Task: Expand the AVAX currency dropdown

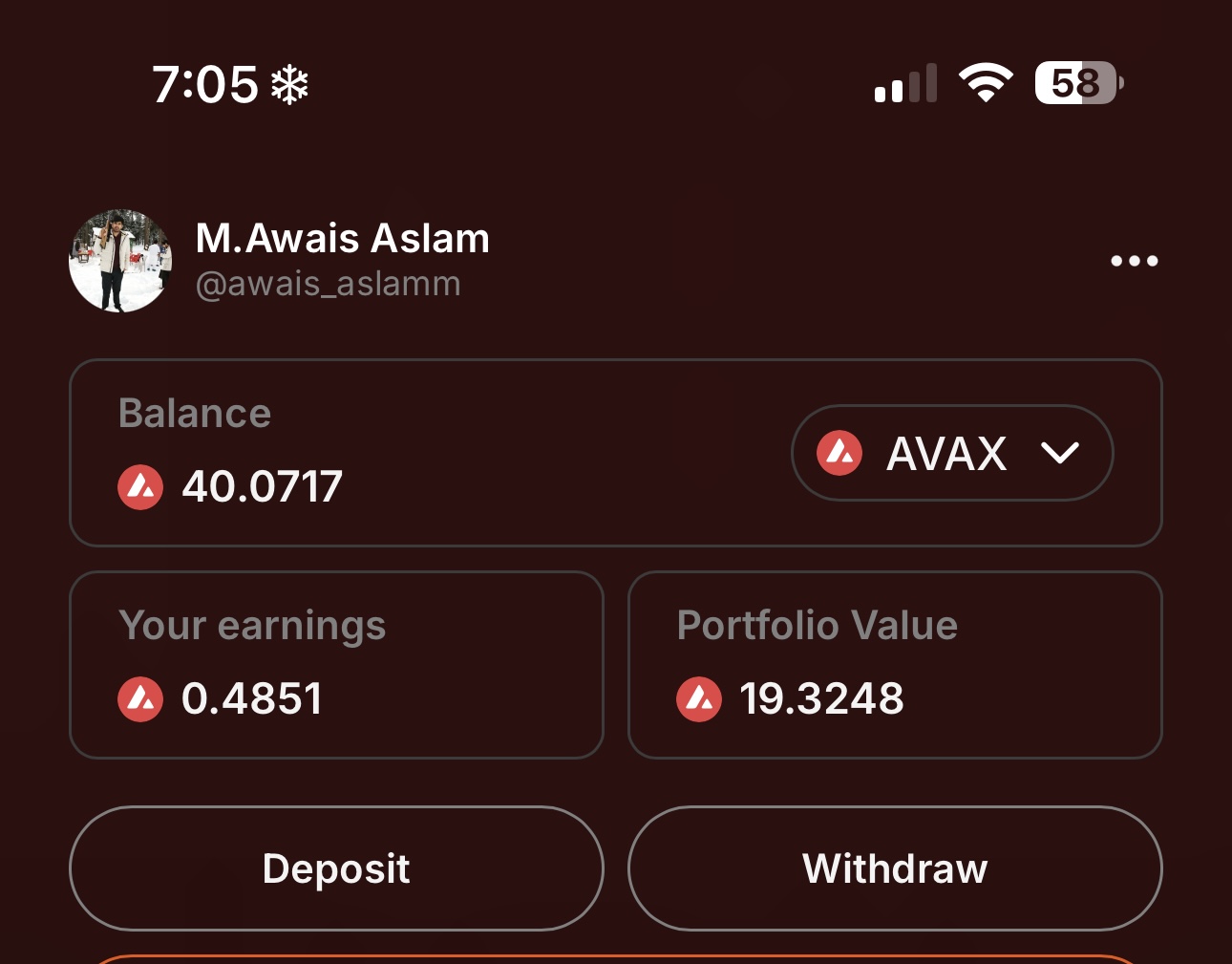Action: coord(952,453)
